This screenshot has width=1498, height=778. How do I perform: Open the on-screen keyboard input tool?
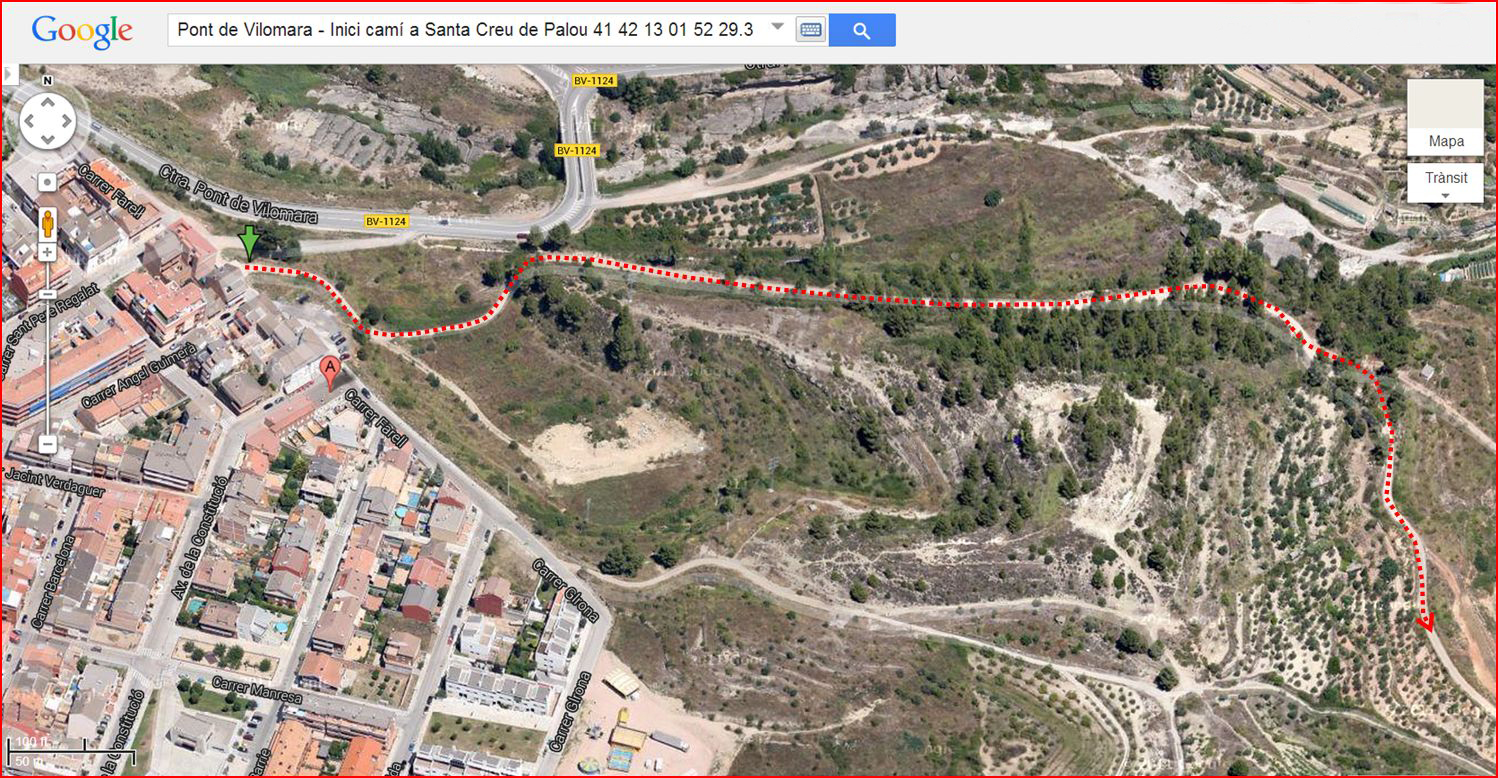[x=810, y=30]
